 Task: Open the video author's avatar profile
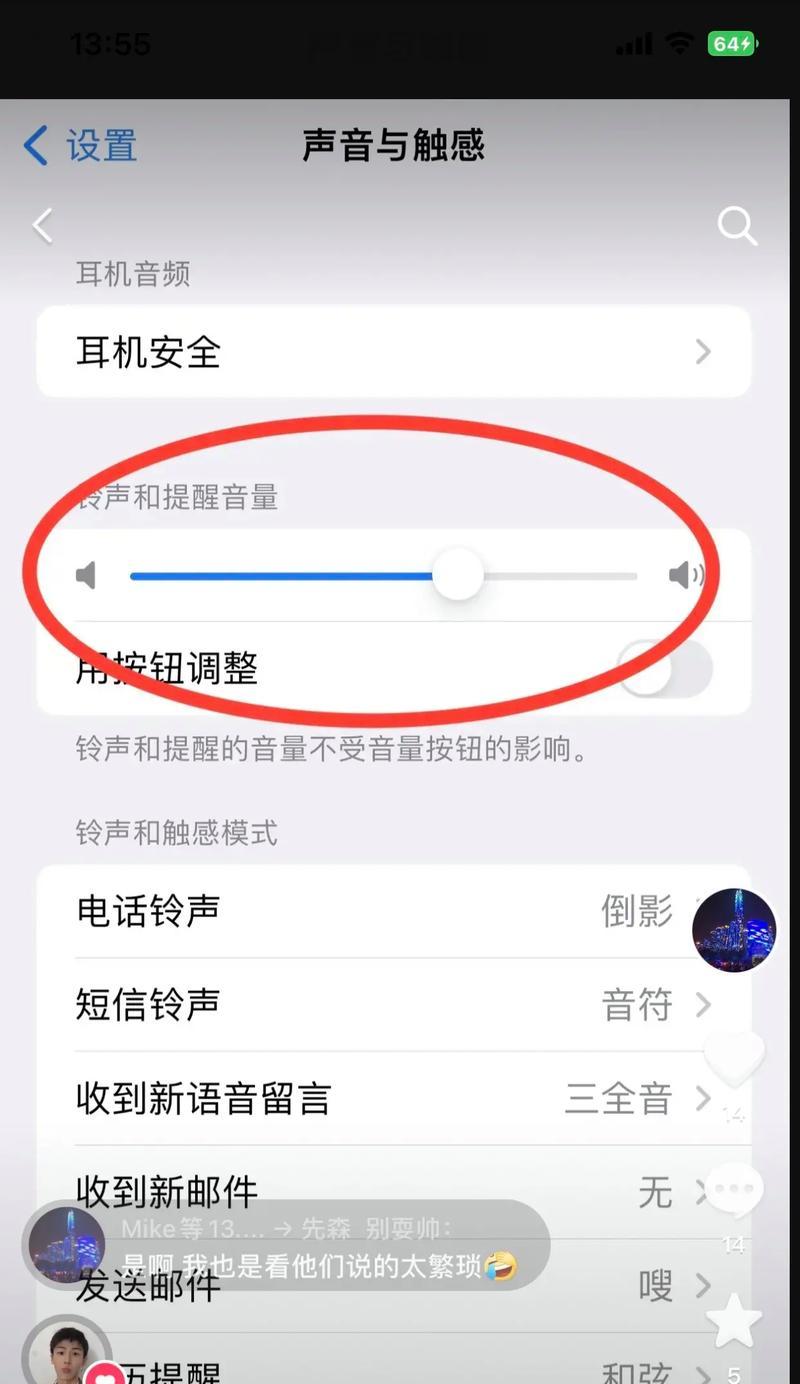[x=734, y=930]
